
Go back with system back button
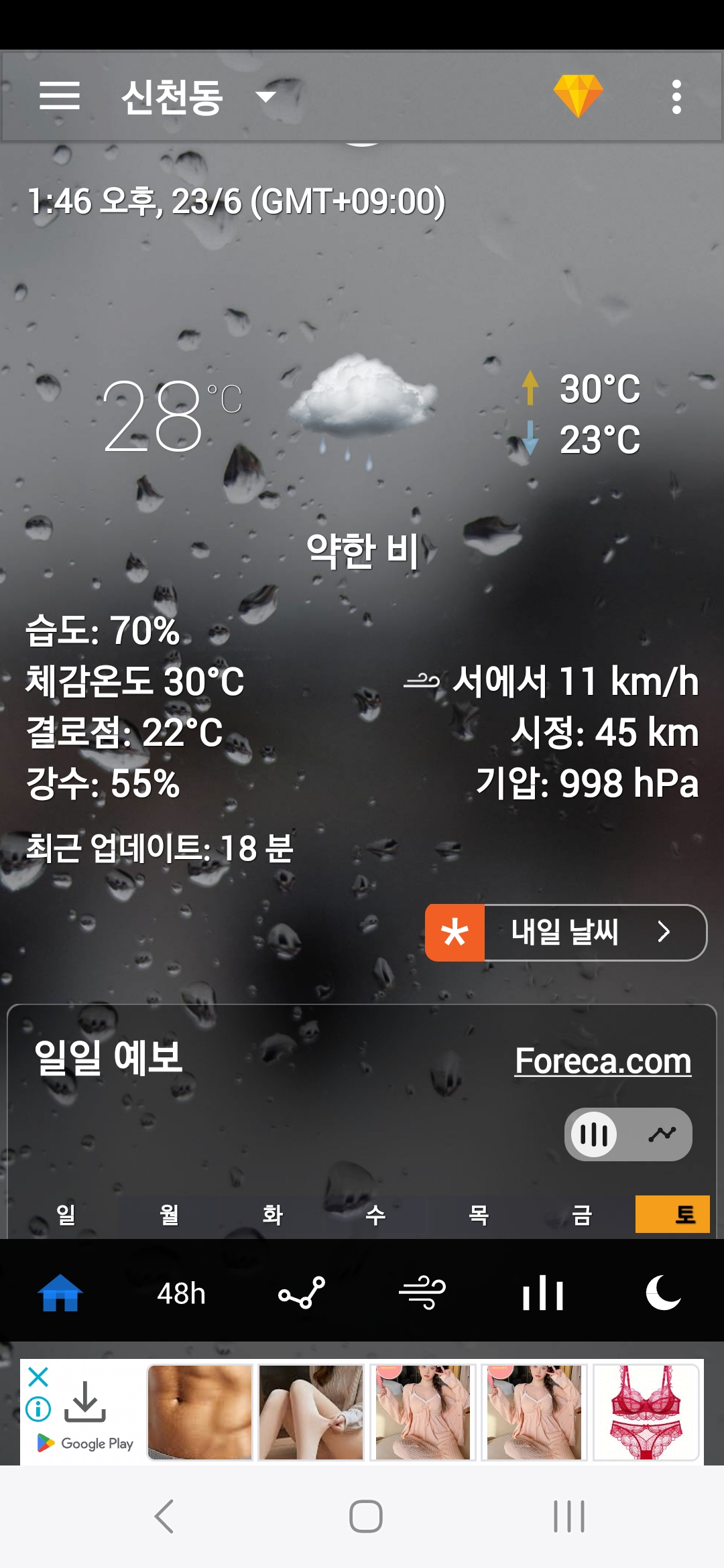[164, 1516]
